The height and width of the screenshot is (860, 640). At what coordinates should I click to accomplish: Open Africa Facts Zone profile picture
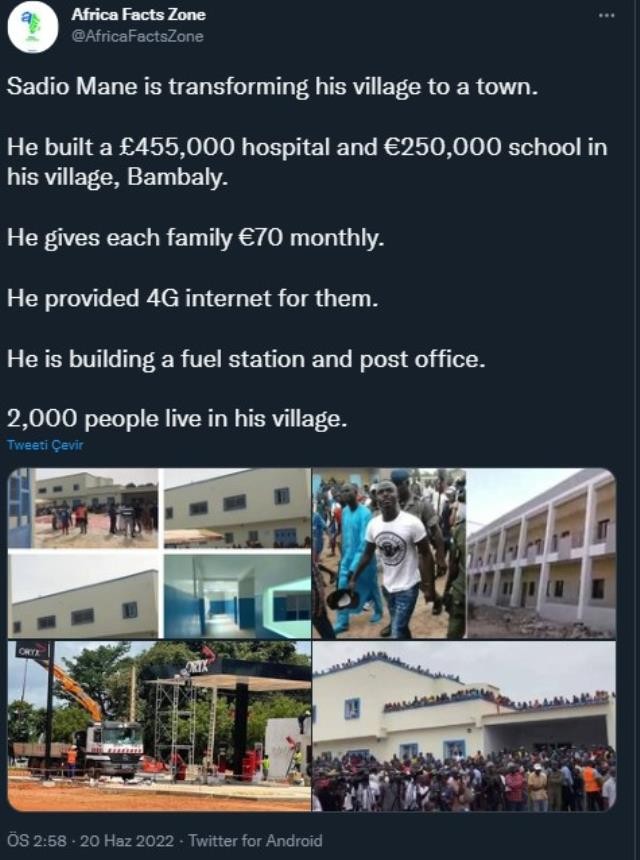pyautogui.click(x=32, y=26)
